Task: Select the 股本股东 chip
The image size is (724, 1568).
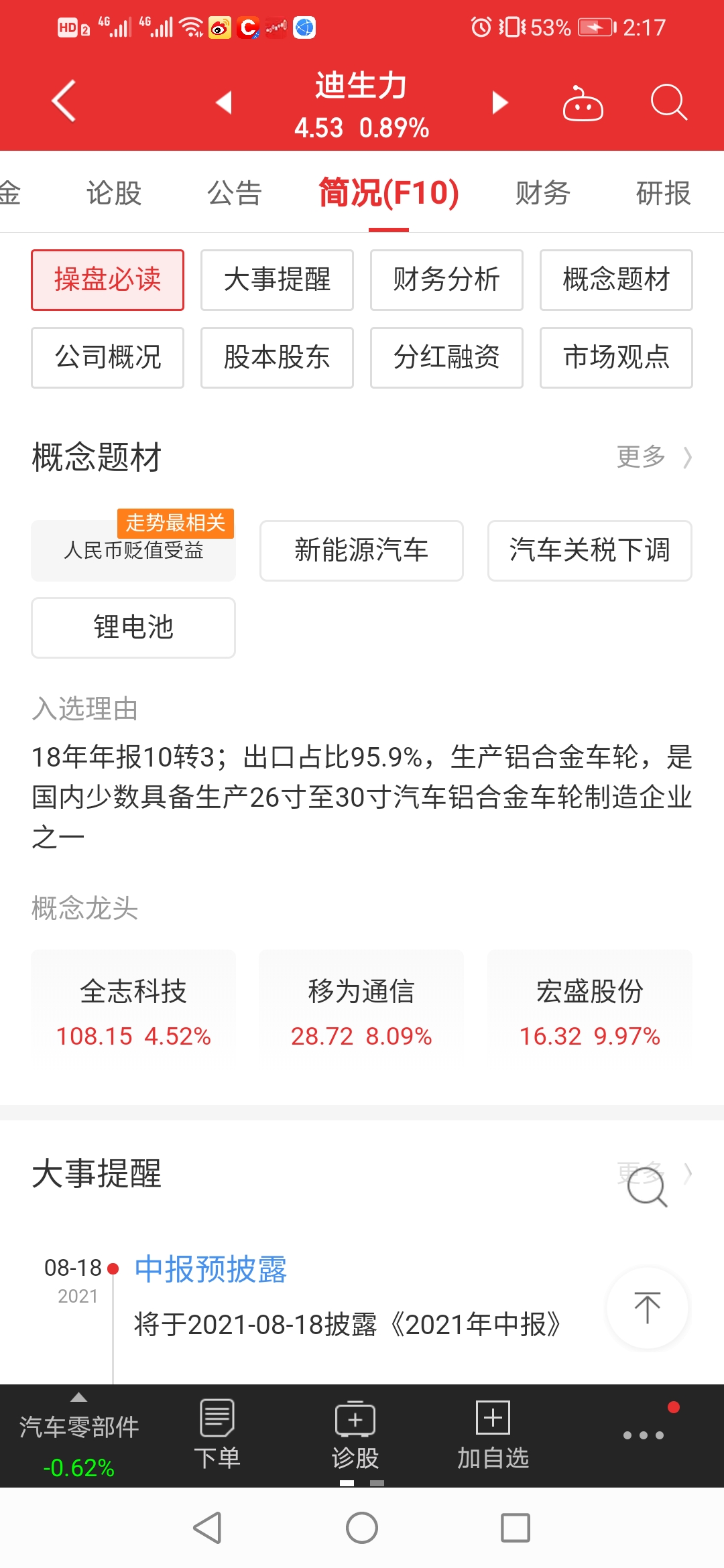Action: [x=277, y=357]
